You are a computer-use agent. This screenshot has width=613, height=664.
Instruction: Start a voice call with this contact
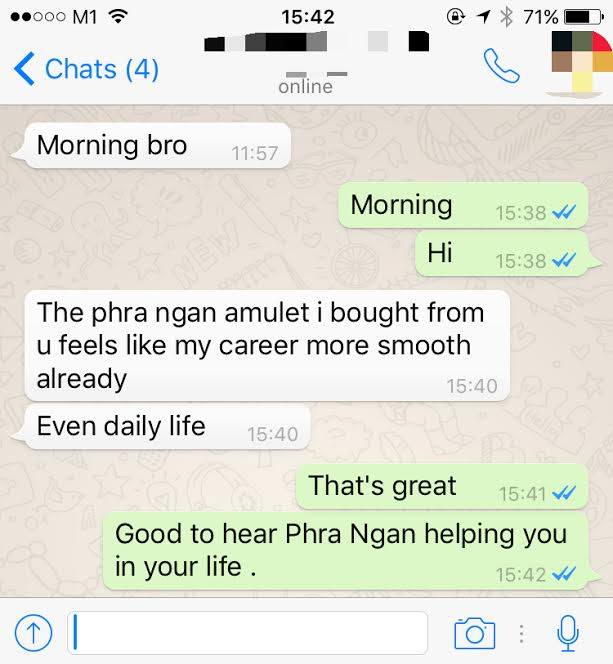501,66
